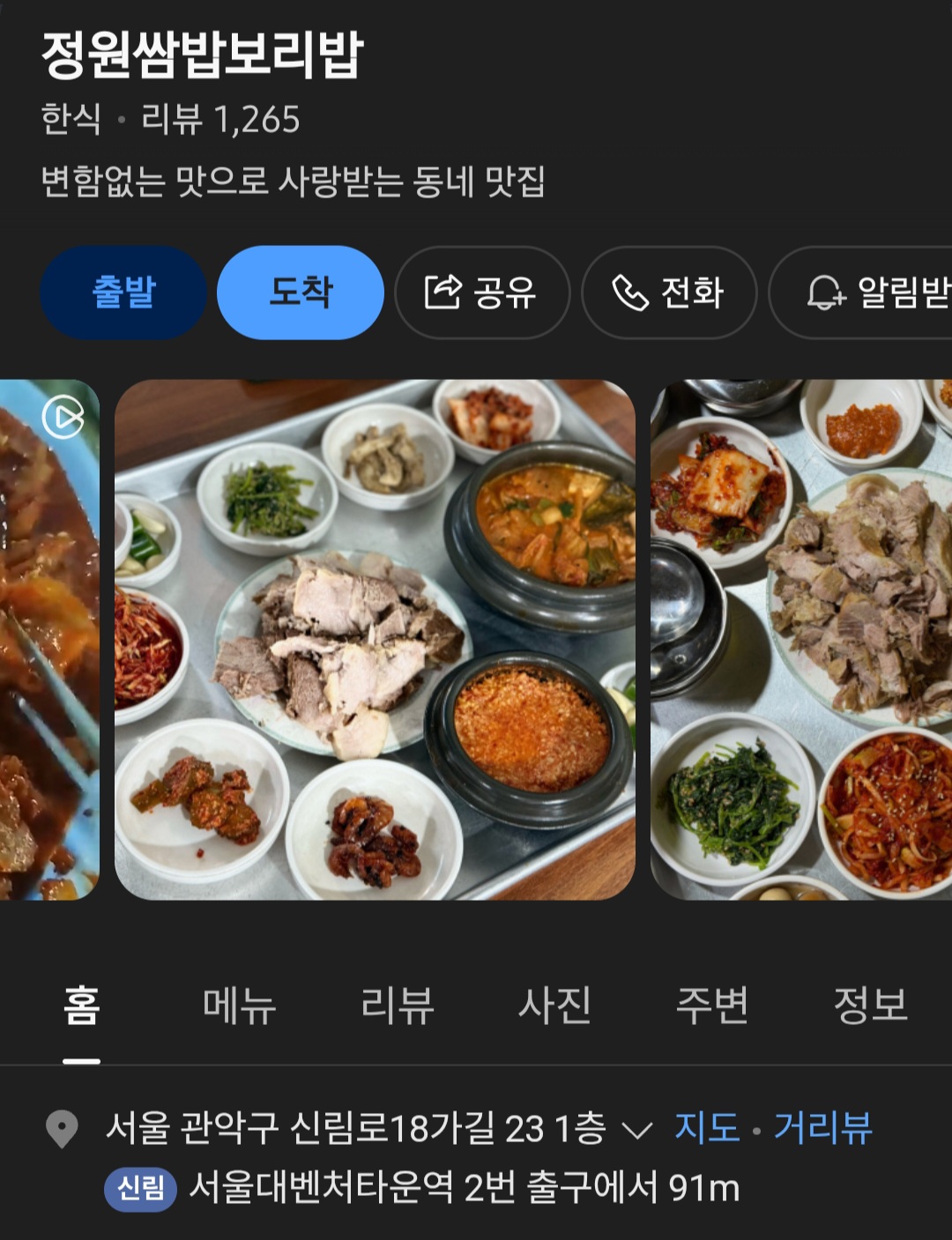
Task: Set this place as the 출발 start point
Action: (123, 293)
